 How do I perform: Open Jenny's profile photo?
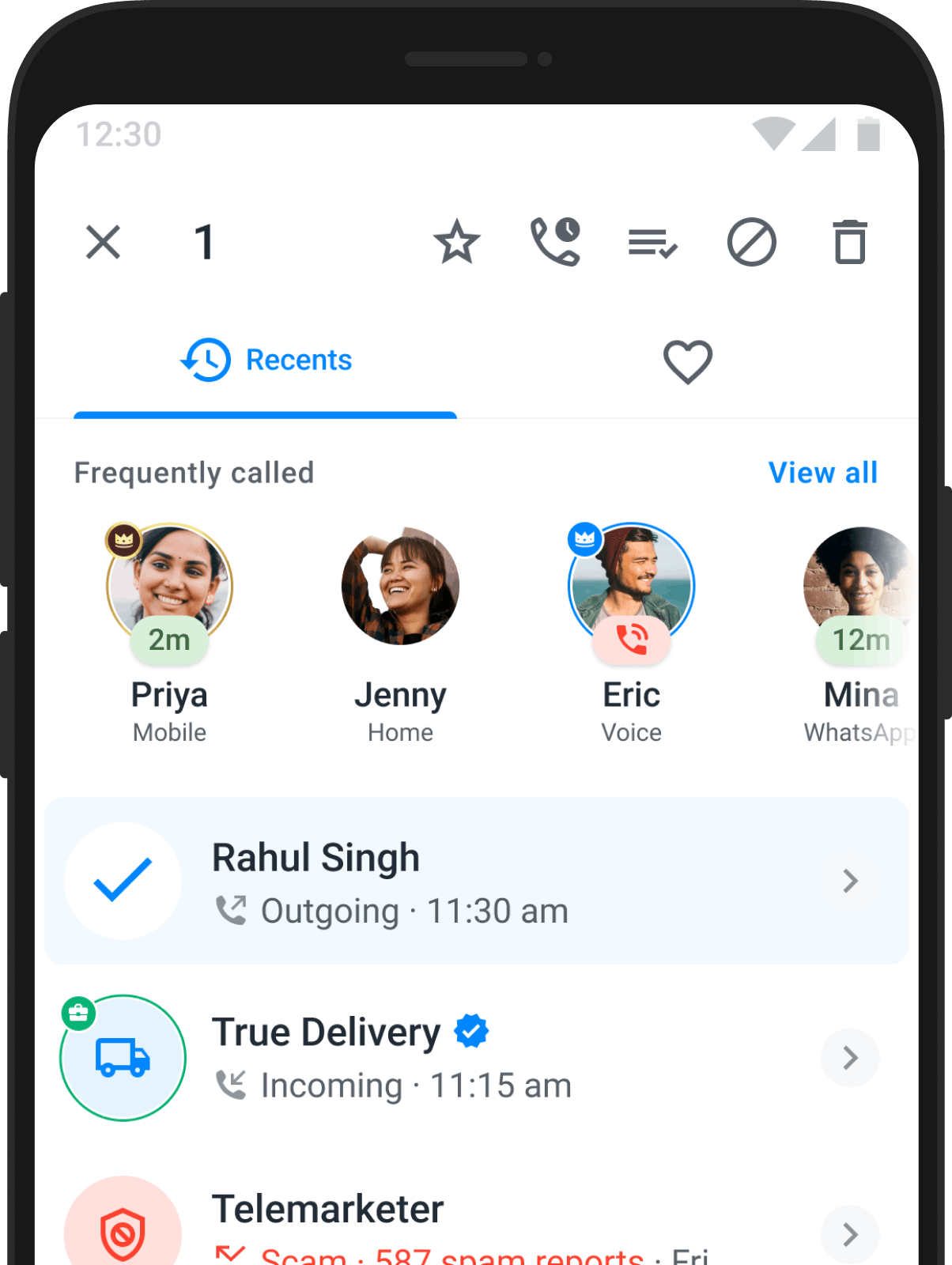401,585
